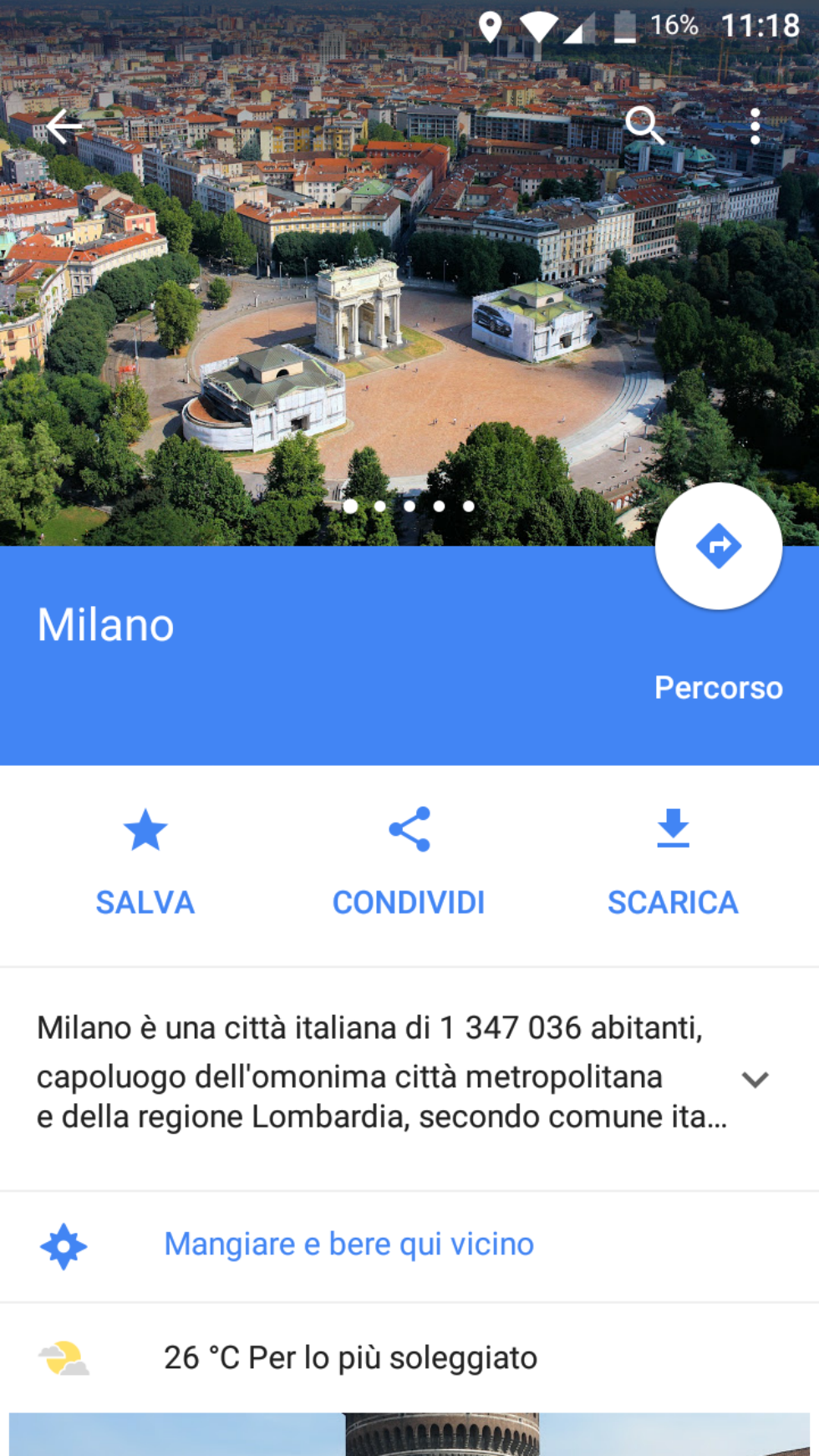Viewport: 819px width, 1456px height.
Task: Go back using the arrow icon
Action: pos(64,127)
